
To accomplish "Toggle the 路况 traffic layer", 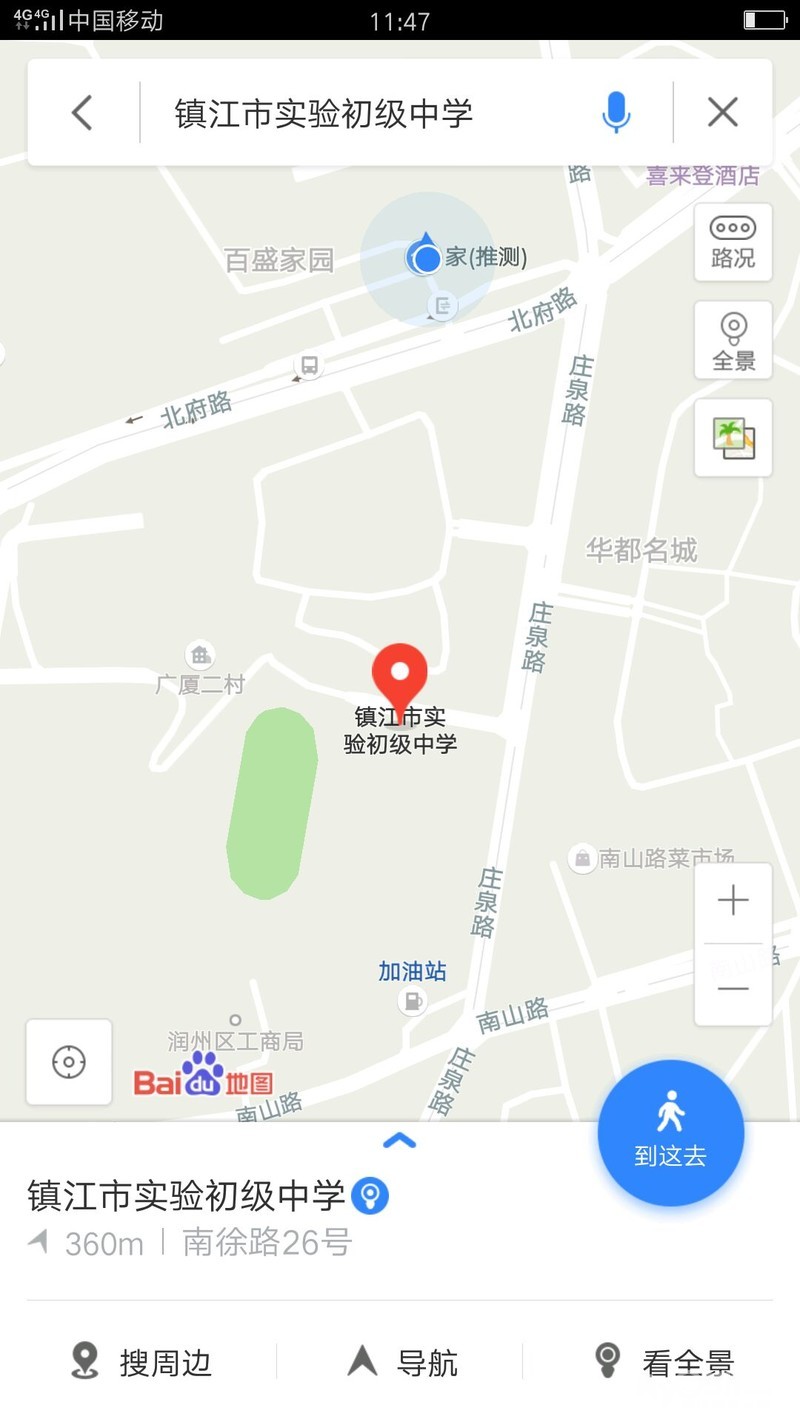I will (733, 242).
